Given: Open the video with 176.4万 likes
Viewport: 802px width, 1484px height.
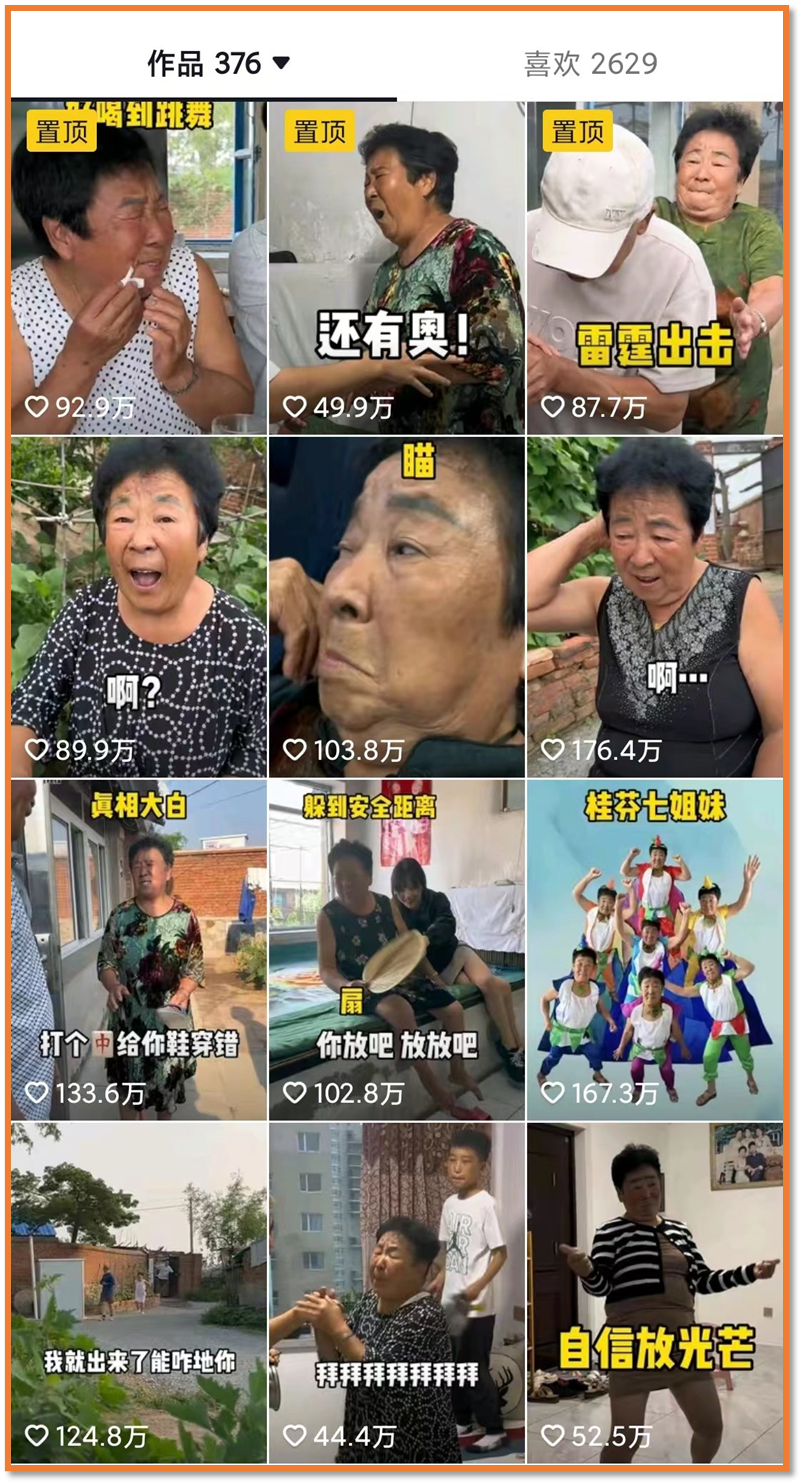Looking at the screenshot, I should (x=654, y=607).
